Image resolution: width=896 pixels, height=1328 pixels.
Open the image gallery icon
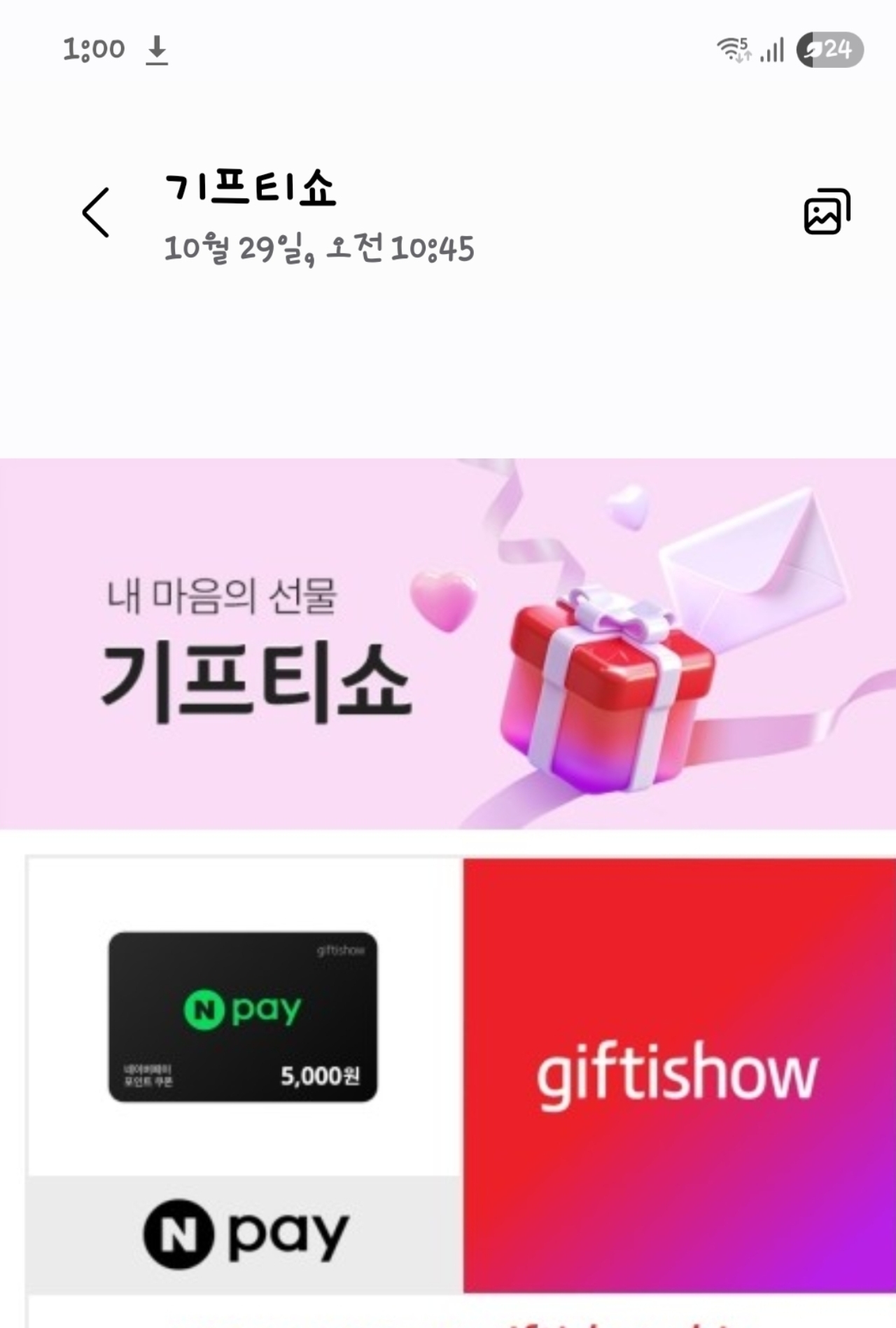[827, 211]
